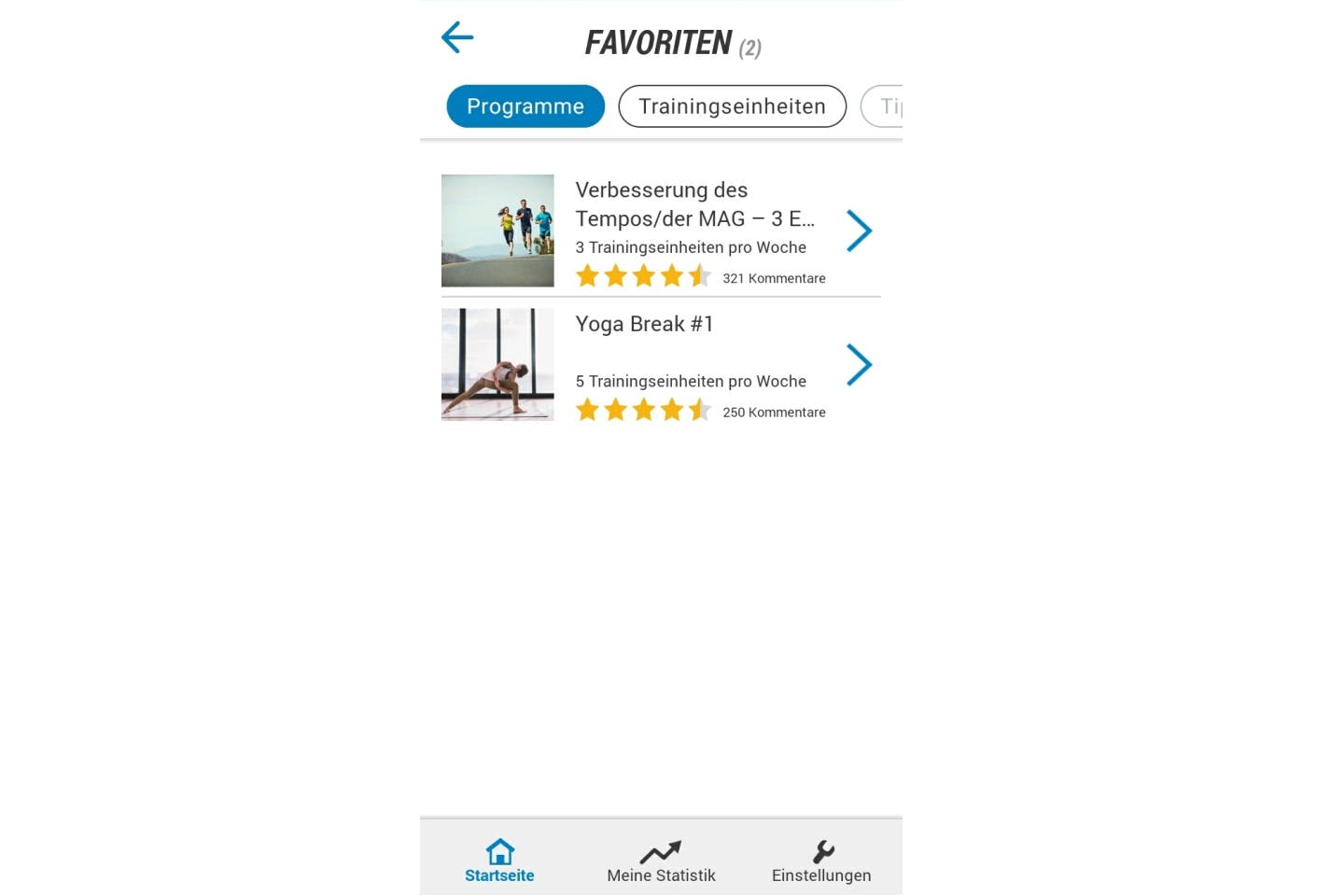The image size is (1344, 896).
Task: Go back using the blue arrow
Action: point(457,38)
